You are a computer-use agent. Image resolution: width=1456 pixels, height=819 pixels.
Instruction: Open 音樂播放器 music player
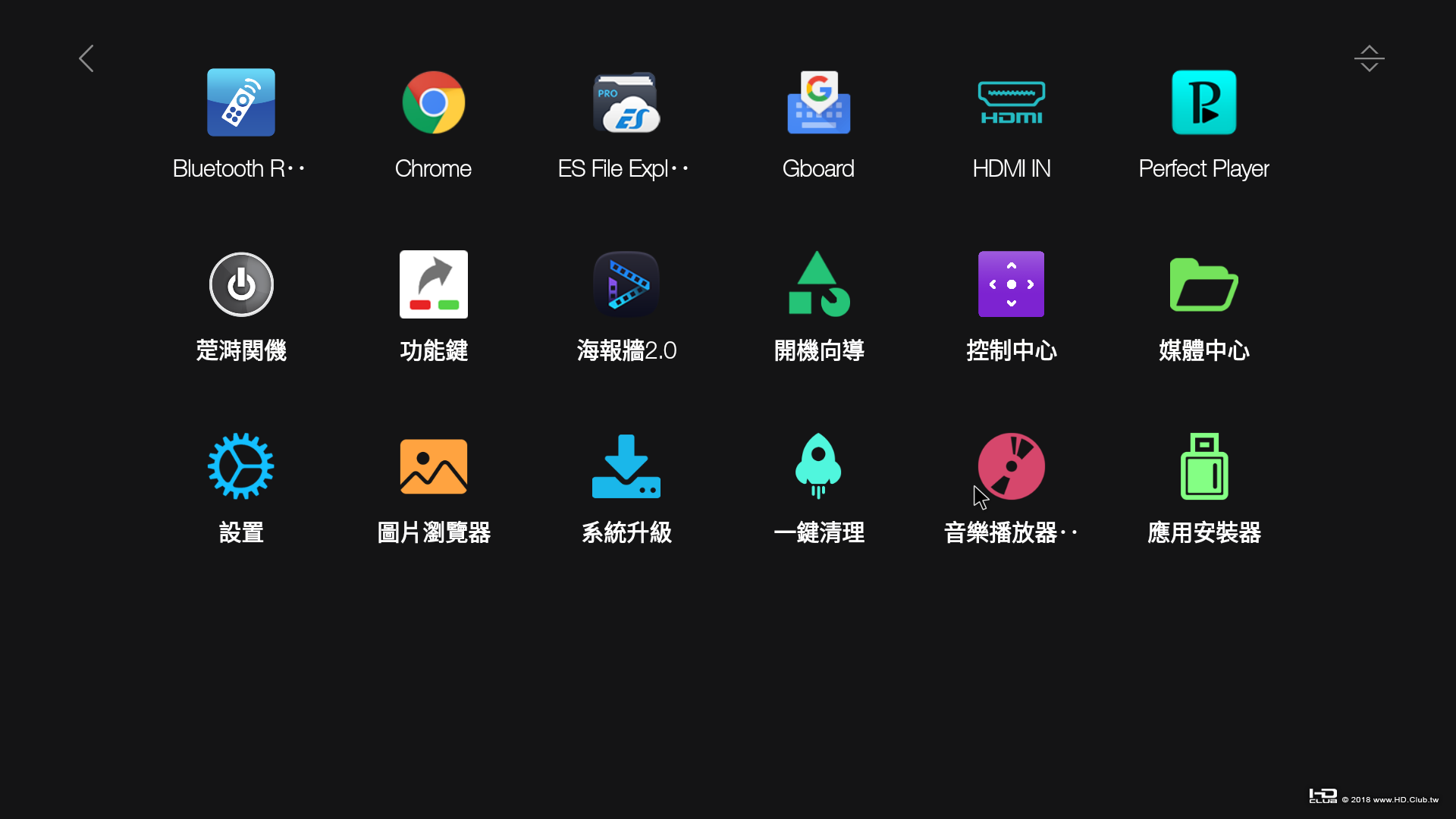click(1011, 466)
